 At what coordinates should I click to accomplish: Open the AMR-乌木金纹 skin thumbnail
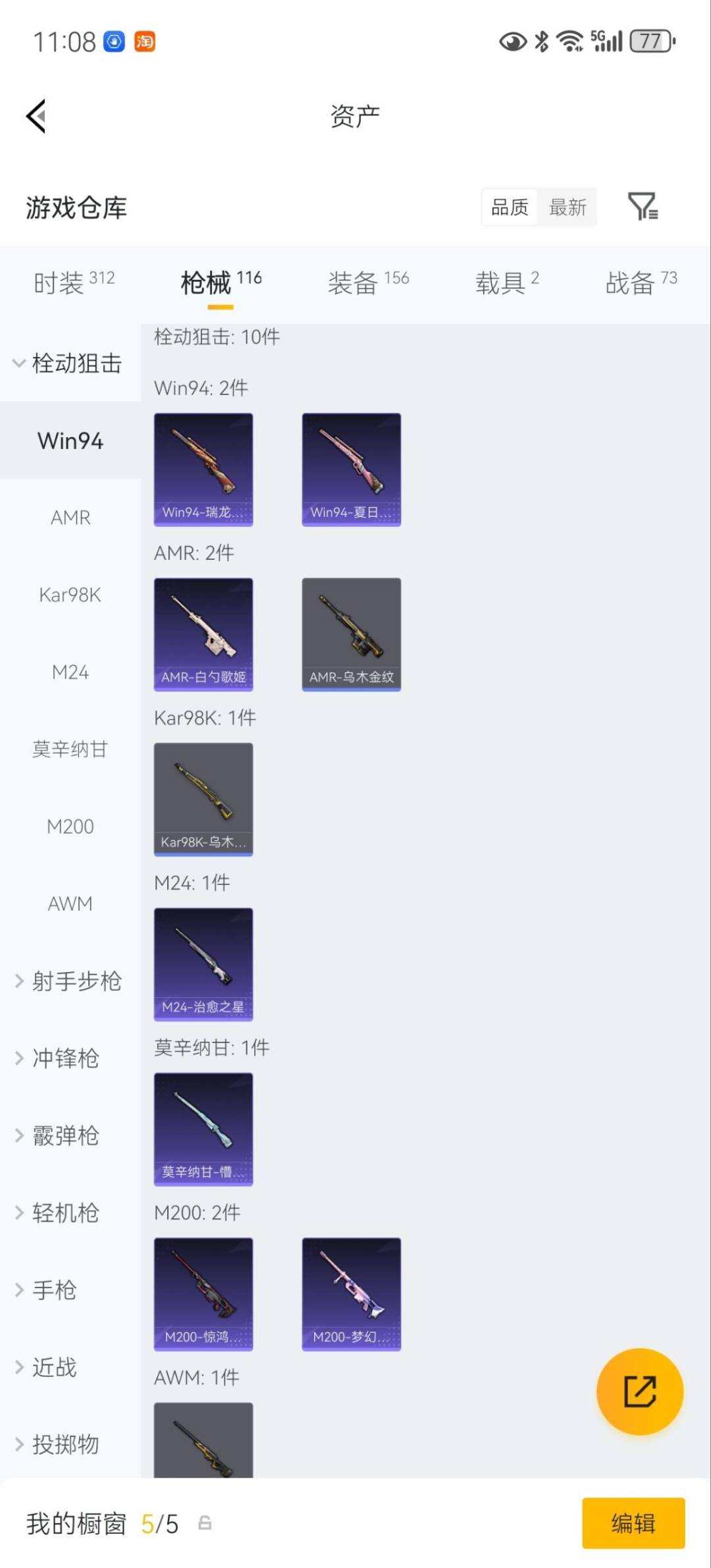352,632
